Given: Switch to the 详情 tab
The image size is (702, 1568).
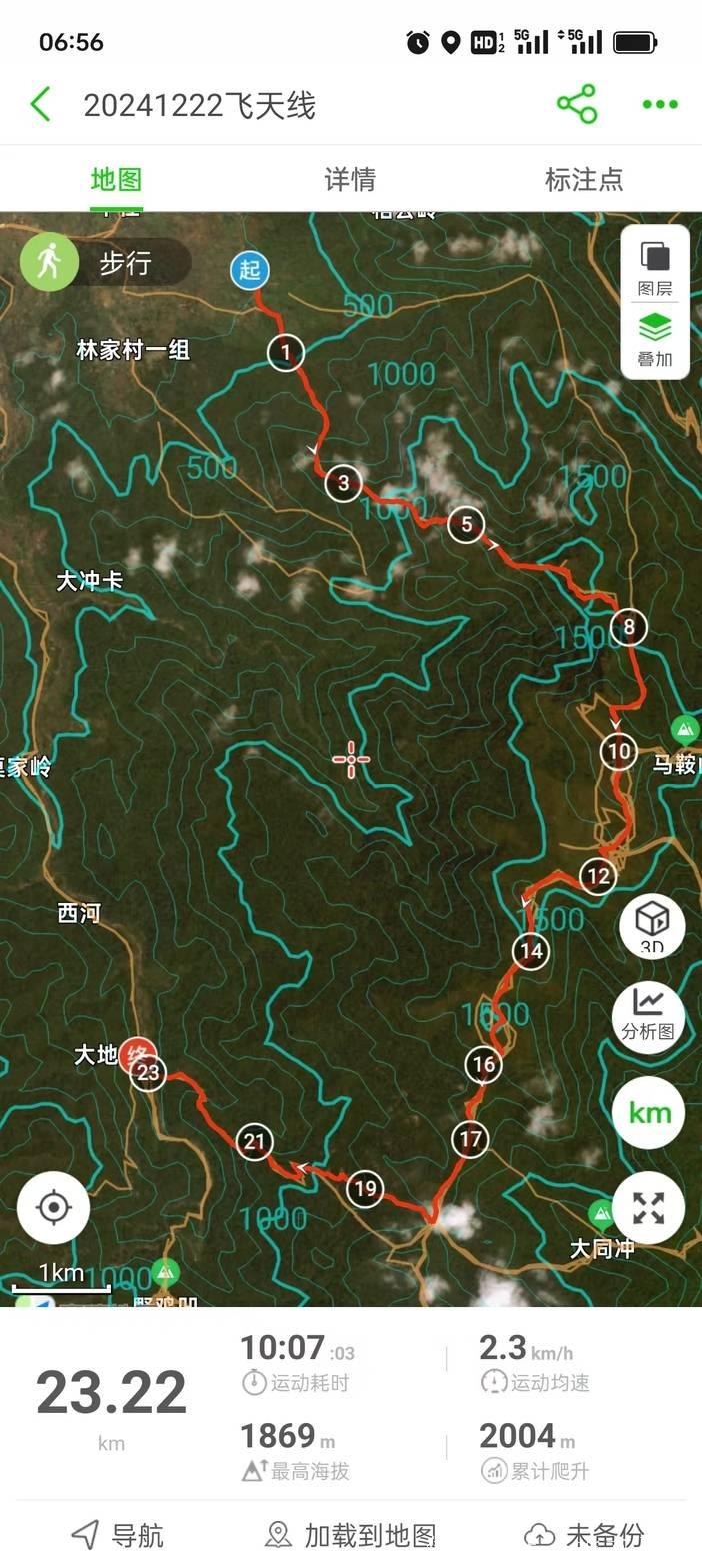Looking at the screenshot, I should pos(350,179).
